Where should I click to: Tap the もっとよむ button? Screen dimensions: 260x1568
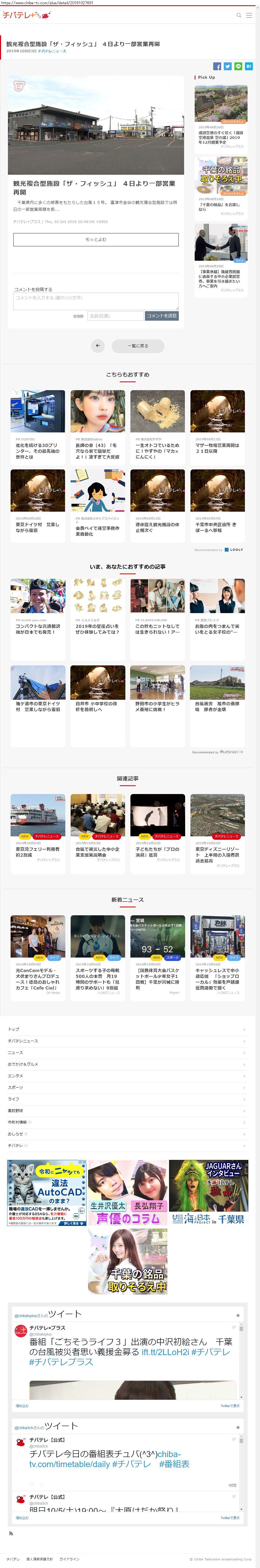tap(95, 239)
